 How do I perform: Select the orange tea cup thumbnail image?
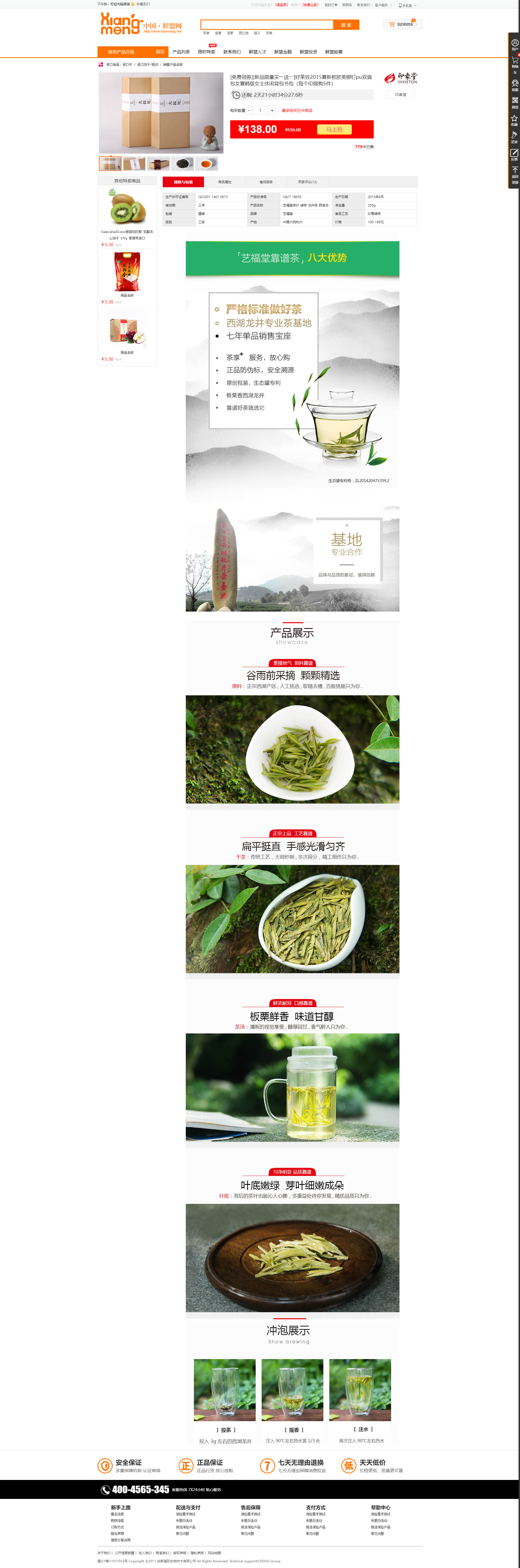(206, 164)
